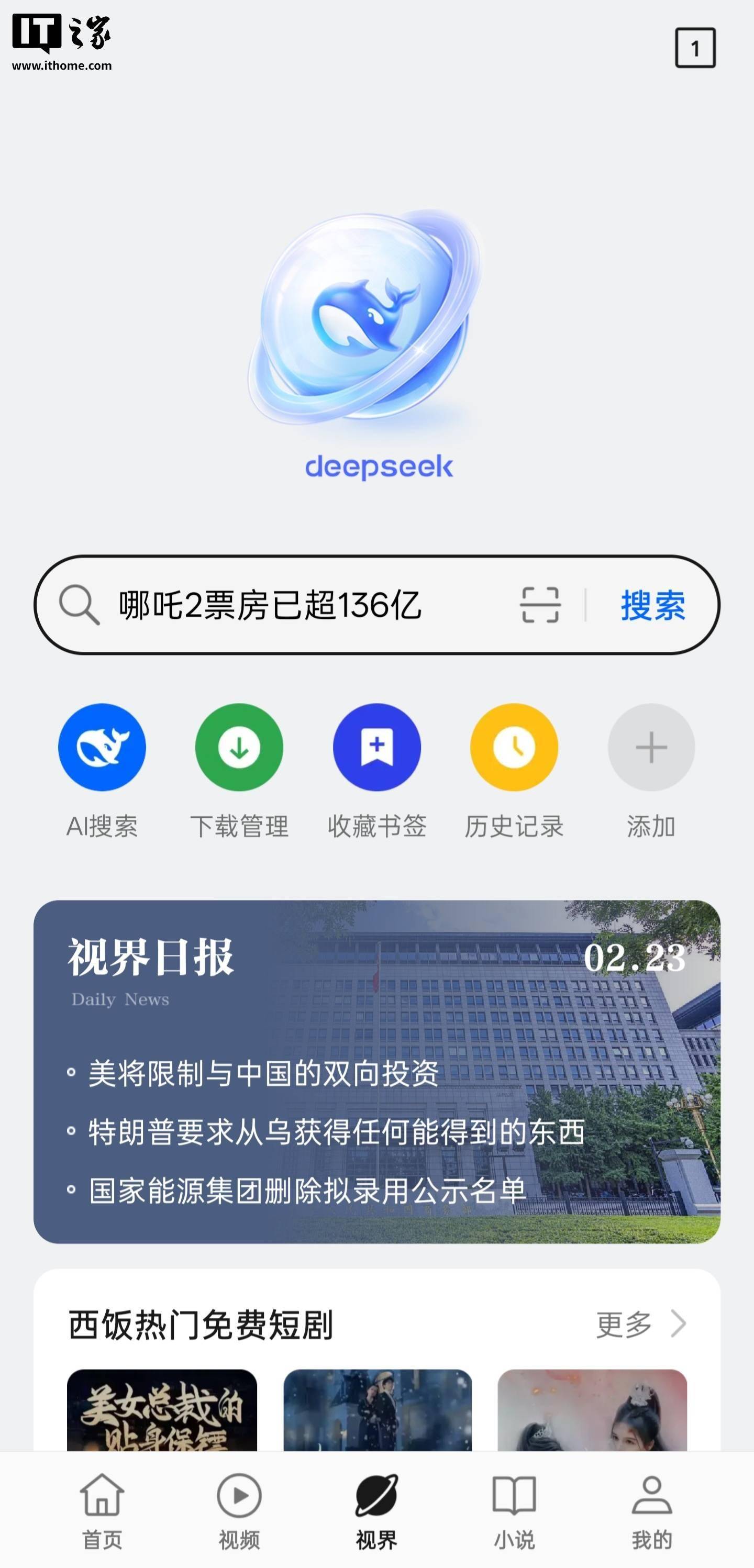Show 更多 free short dramas
This screenshot has width=754, height=1568.
click(x=640, y=1325)
